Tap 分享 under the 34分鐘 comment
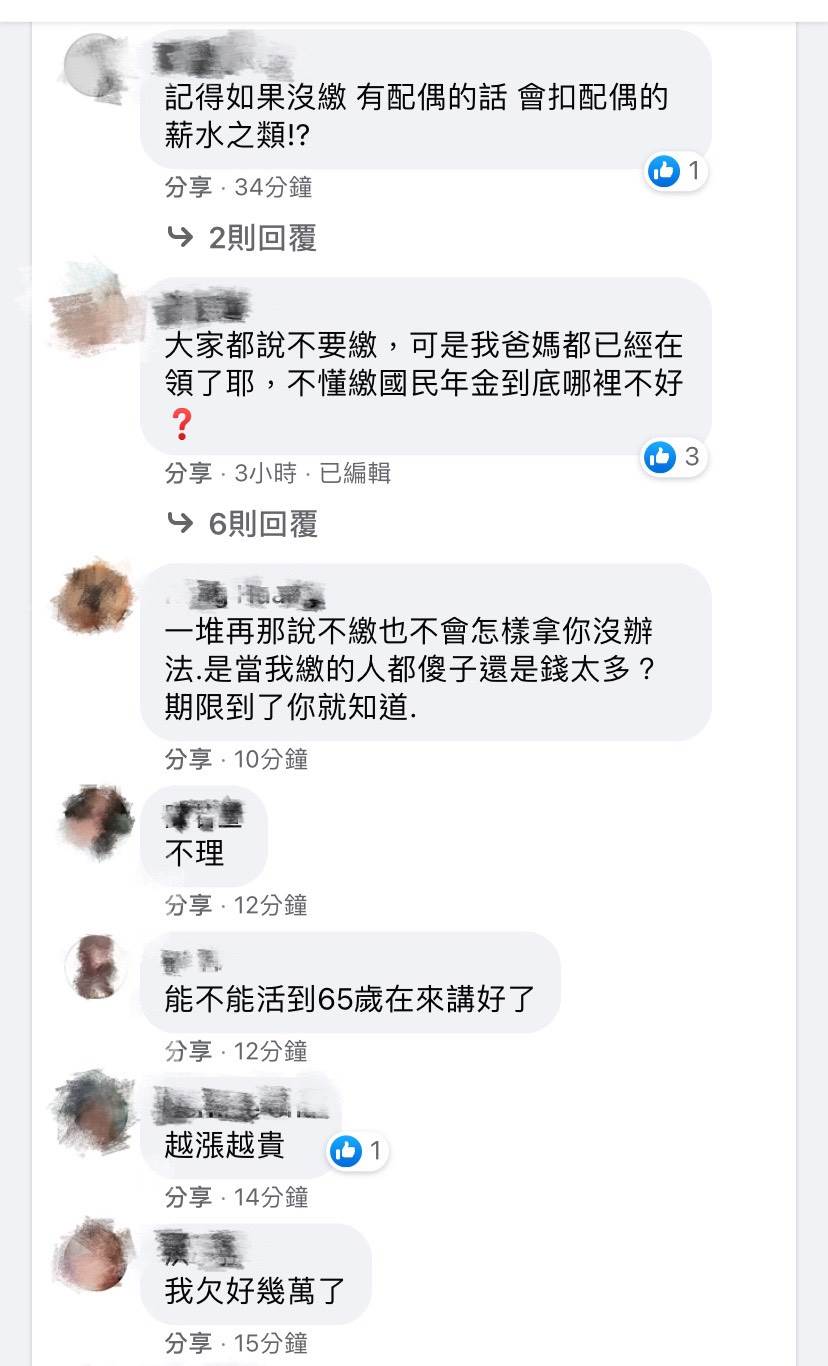The image size is (828, 1366). [x=187, y=187]
